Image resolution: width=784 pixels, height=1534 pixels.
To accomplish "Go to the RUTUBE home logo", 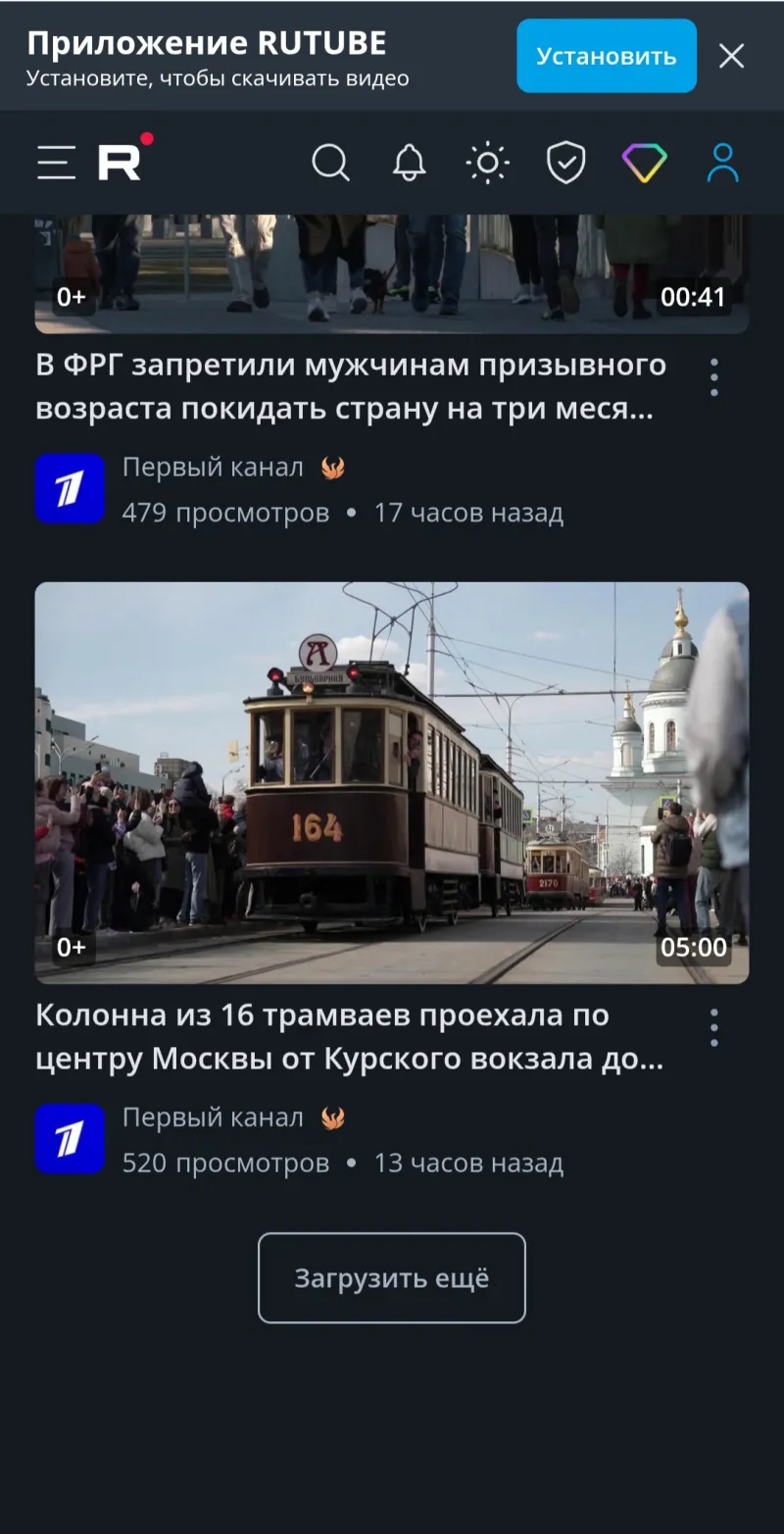I will 122,162.
